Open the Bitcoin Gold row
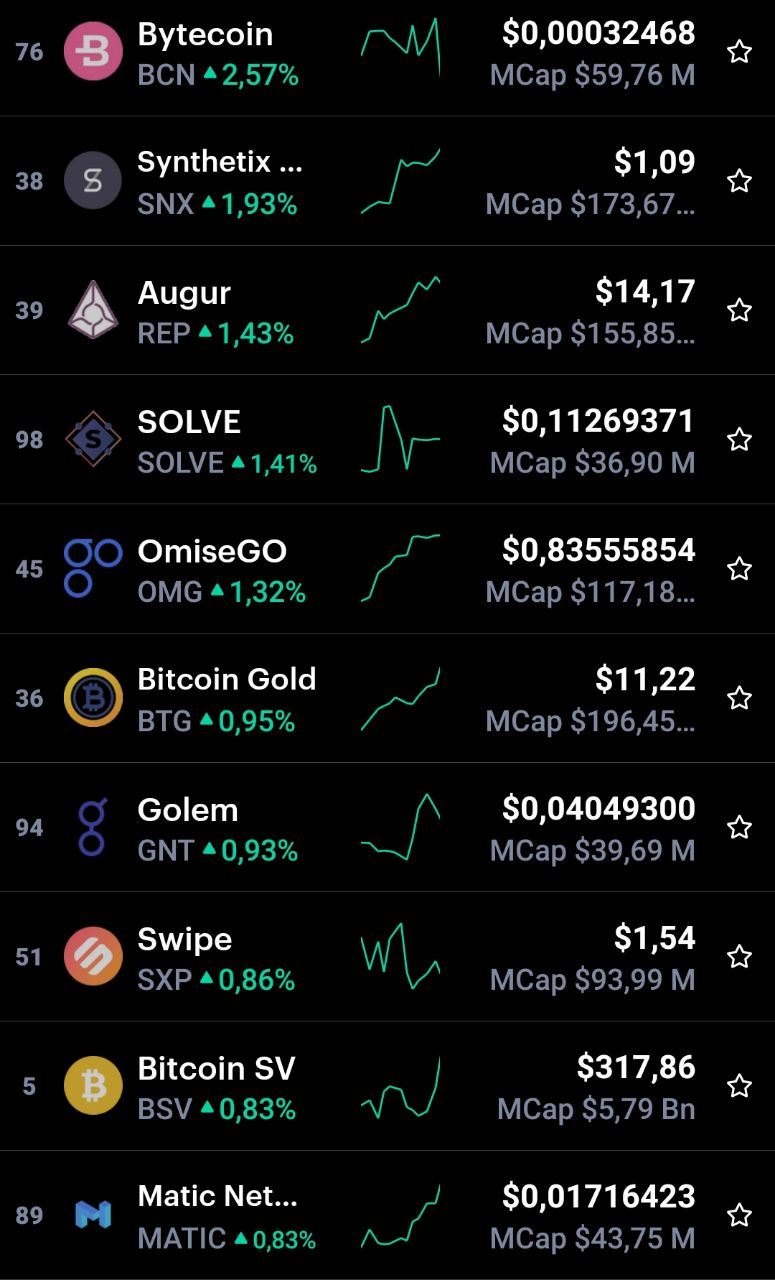 (387, 698)
